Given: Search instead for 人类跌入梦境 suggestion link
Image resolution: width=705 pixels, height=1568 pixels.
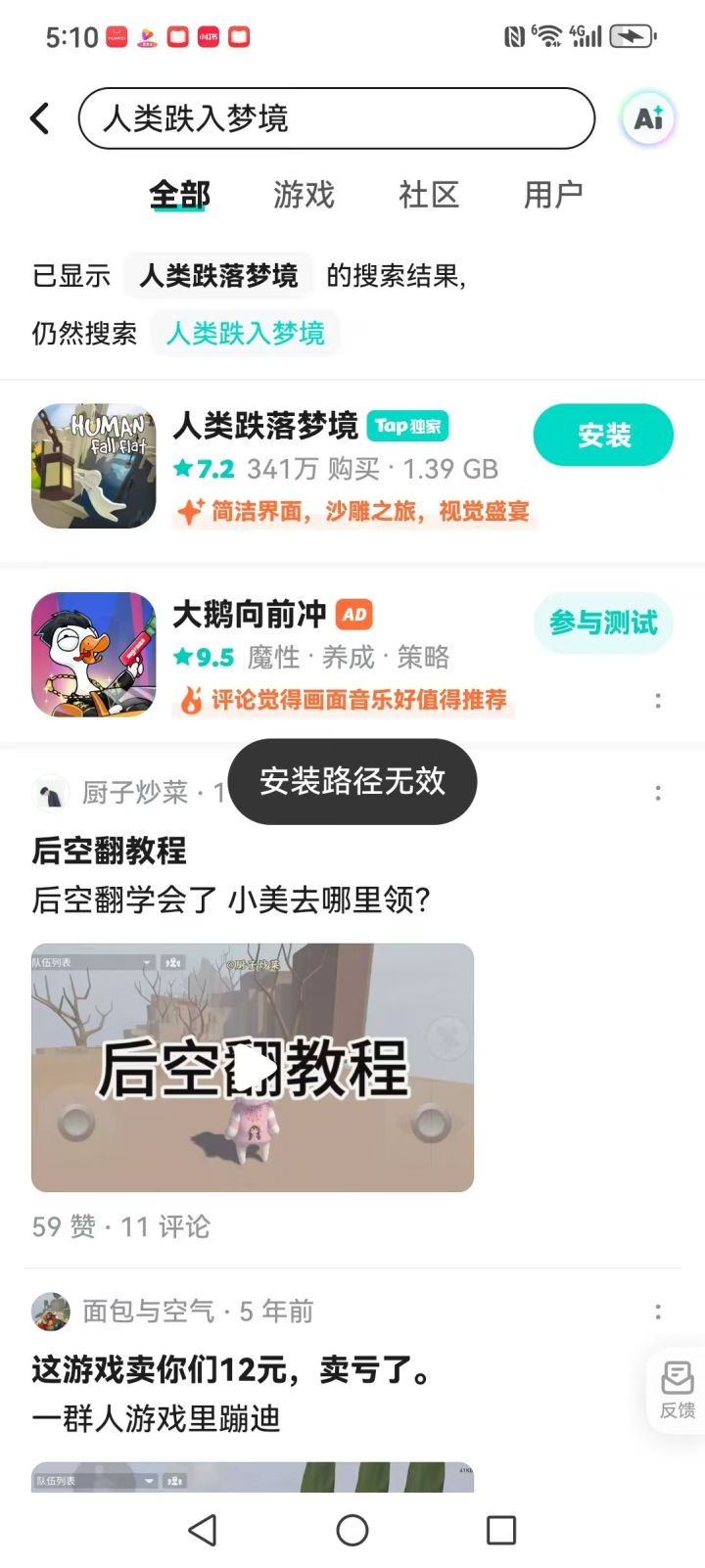Looking at the screenshot, I should pos(245,334).
